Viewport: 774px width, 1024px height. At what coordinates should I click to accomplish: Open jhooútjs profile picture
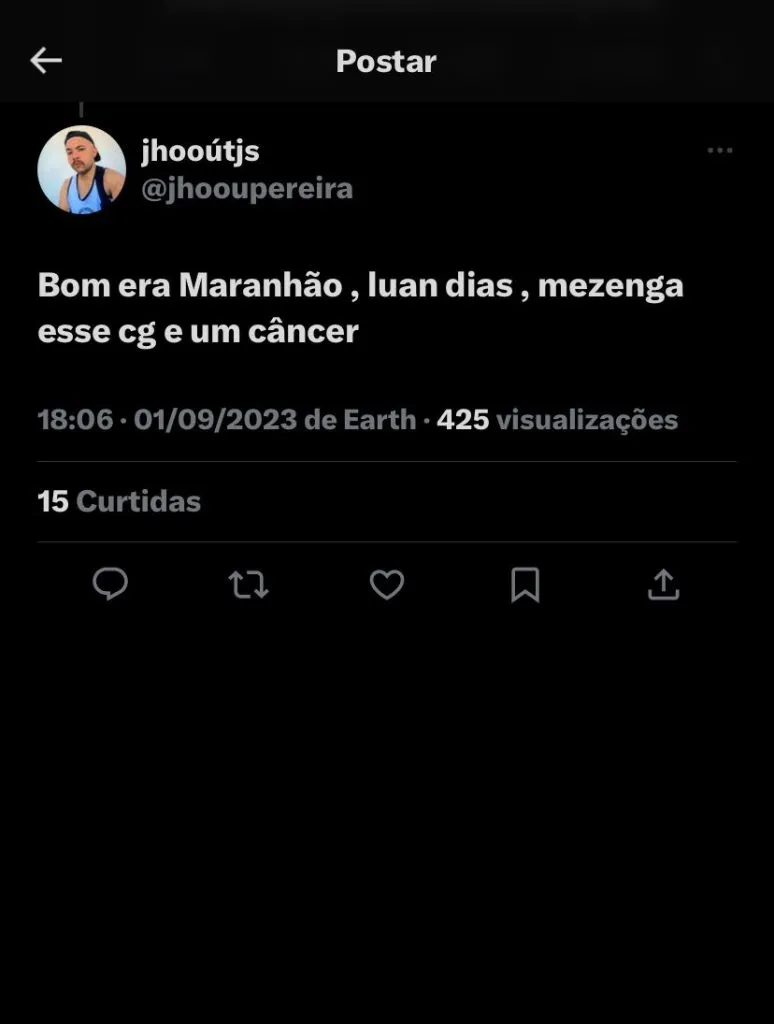pyautogui.click(x=81, y=169)
